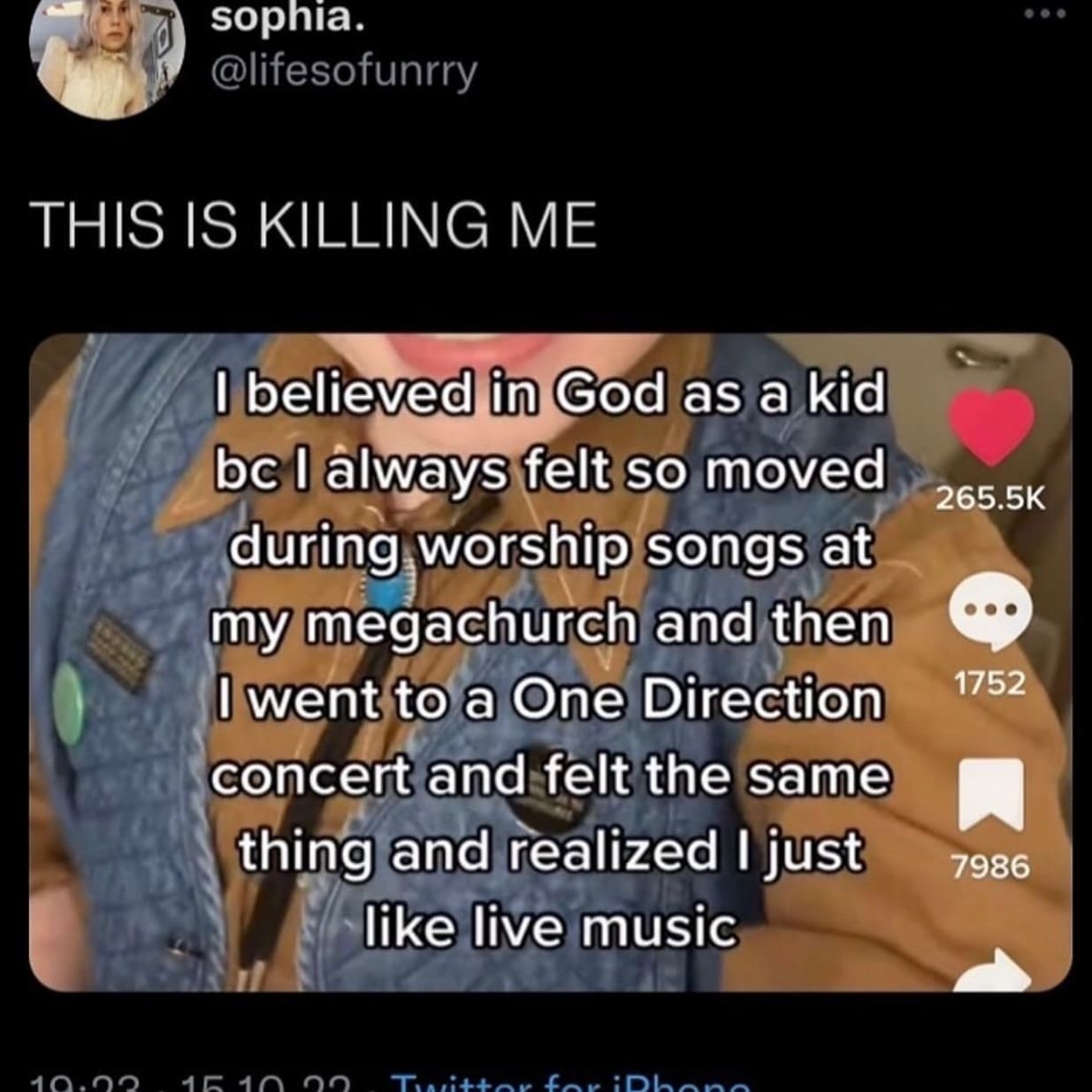Open sophia's profile picture
This screenshot has width=1092, height=1092.
[104, 57]
